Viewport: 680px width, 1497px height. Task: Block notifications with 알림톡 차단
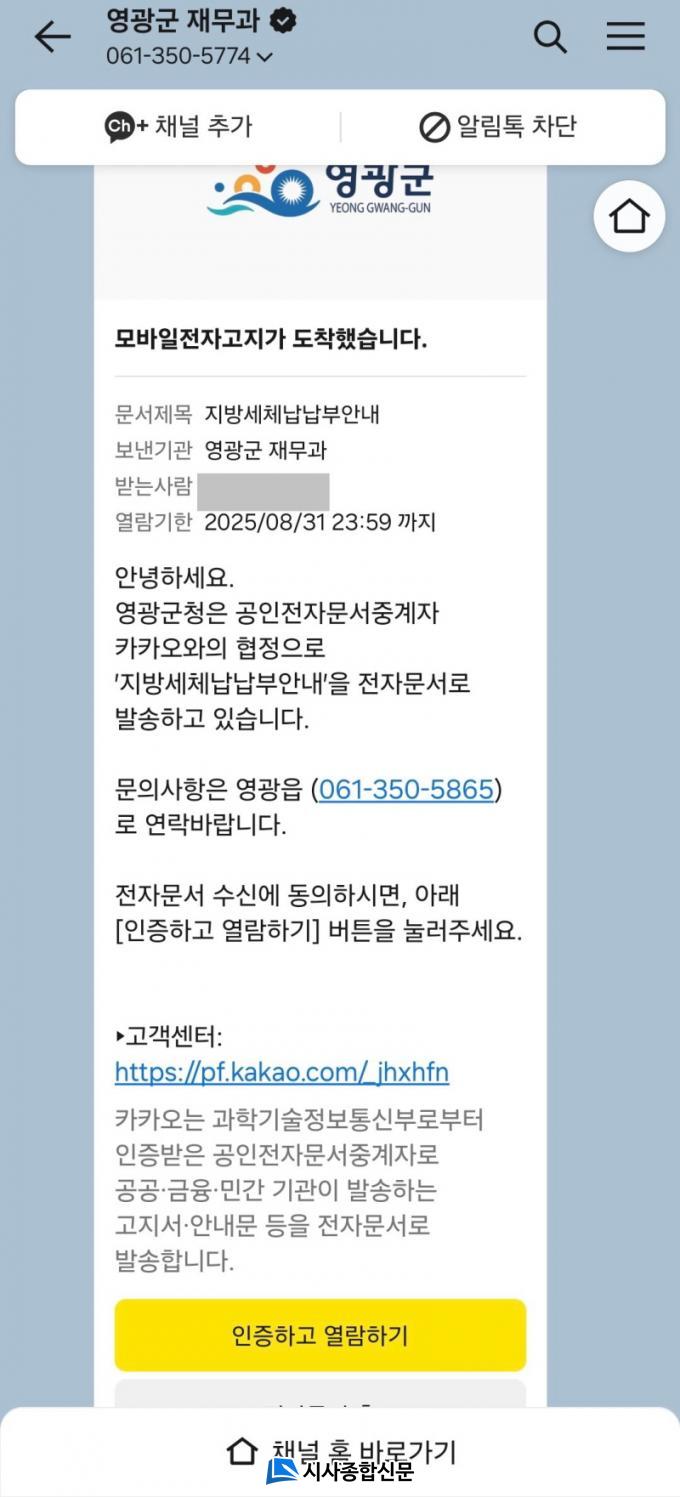pyautogui.click(x=498, y=127)
